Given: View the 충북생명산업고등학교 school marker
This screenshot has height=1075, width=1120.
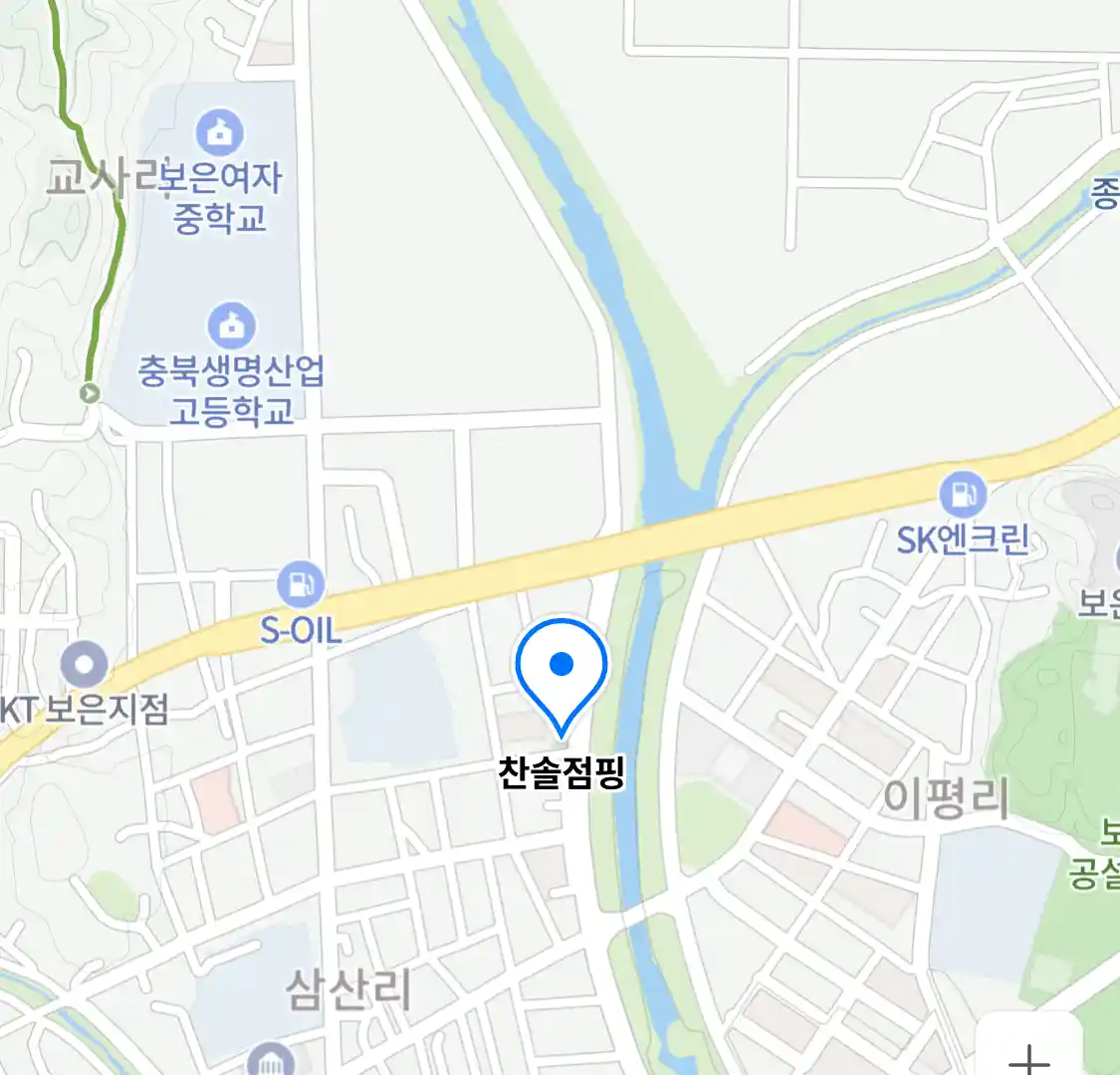Looking at the screenshot, I should (232, 325).
